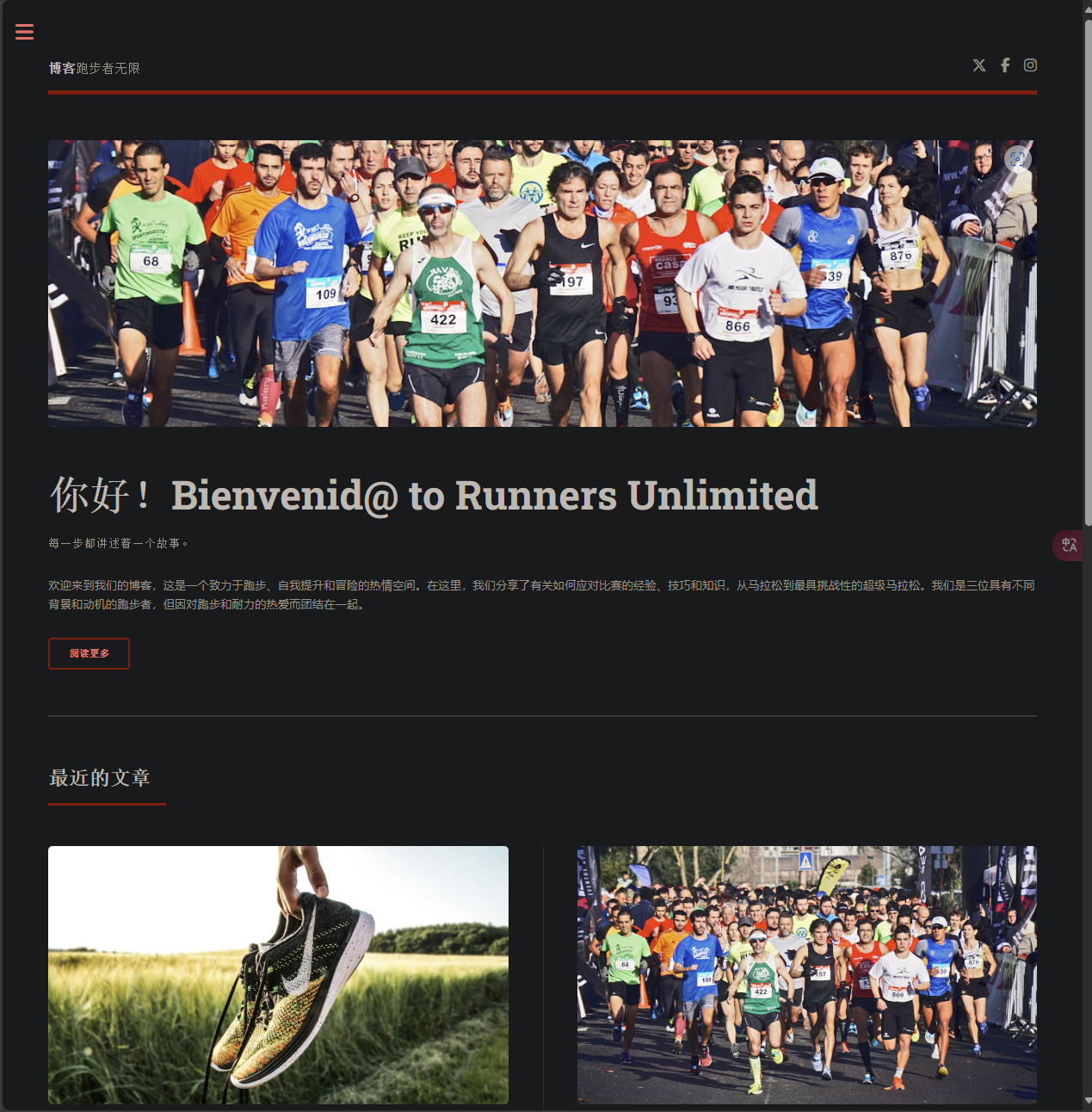The width and height of the screenshot is (1092, 1112).
Task: Open the runners crowd banner image
Action: tap(542, 284)
